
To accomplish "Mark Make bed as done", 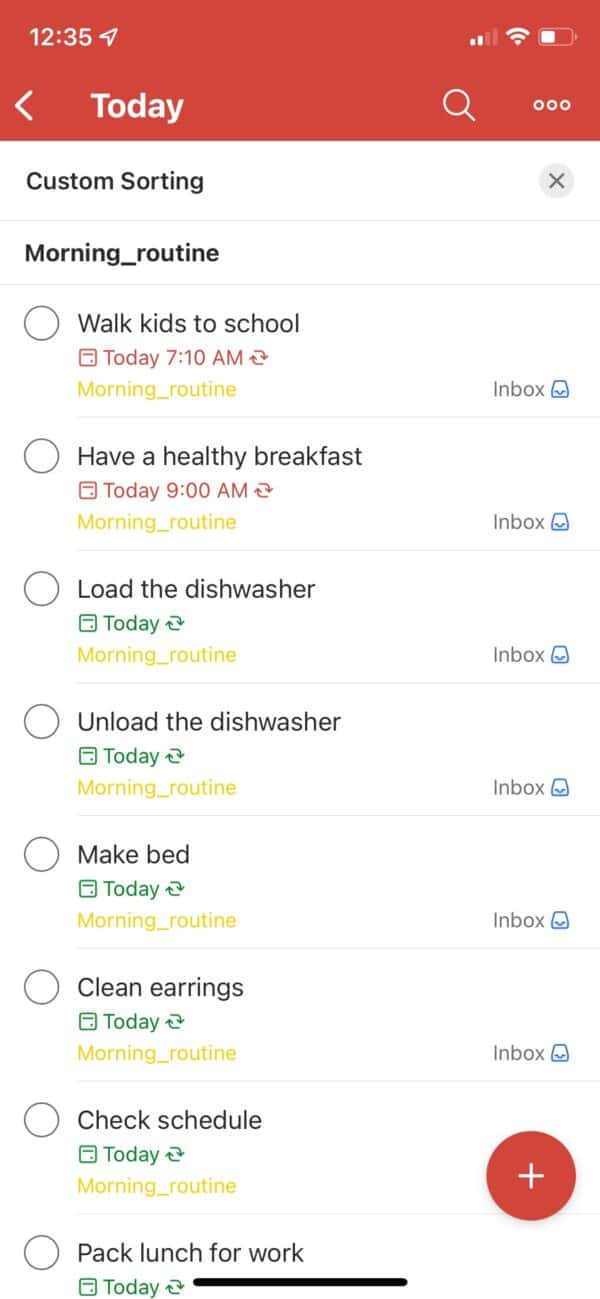I will coord(41,855).
